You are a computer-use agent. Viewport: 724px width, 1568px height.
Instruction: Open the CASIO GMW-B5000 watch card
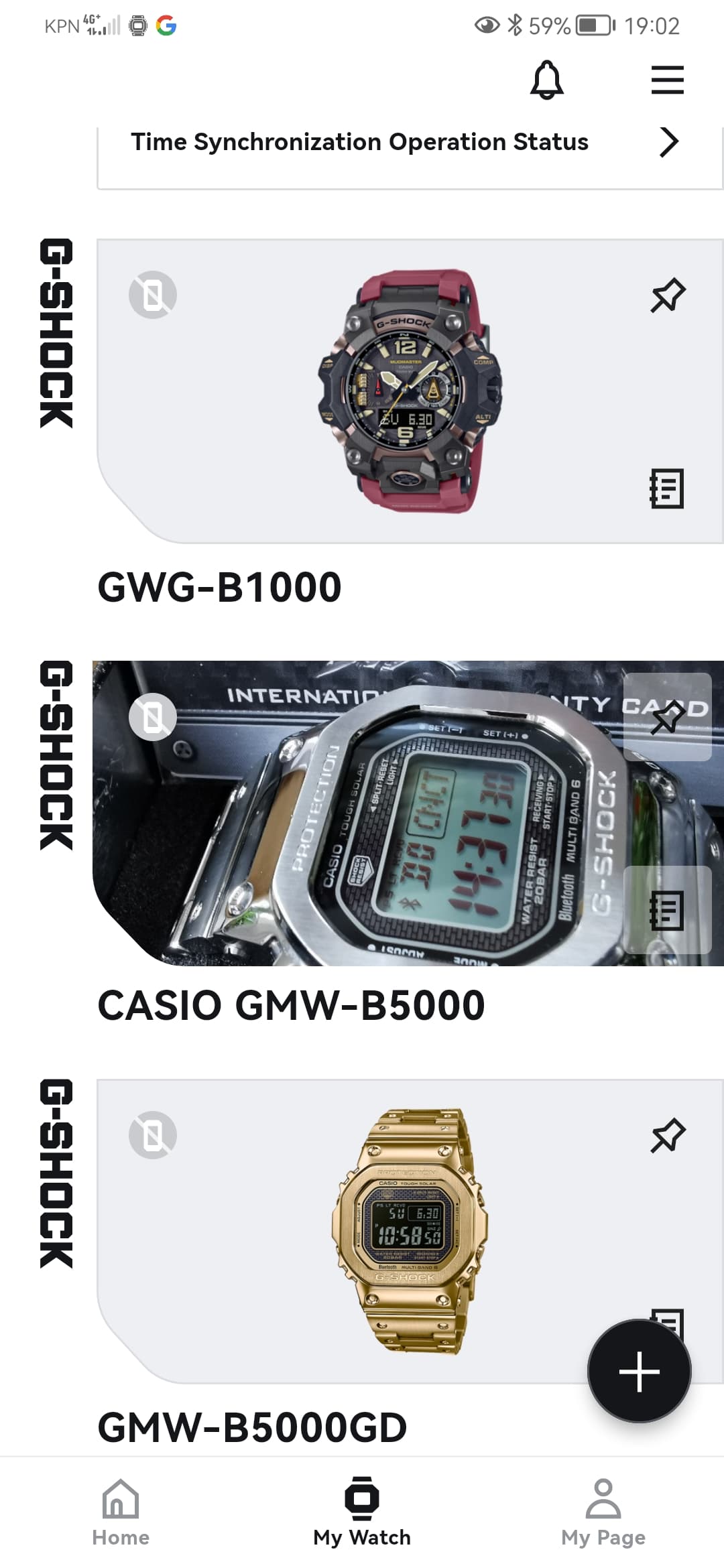coord(408,813)
